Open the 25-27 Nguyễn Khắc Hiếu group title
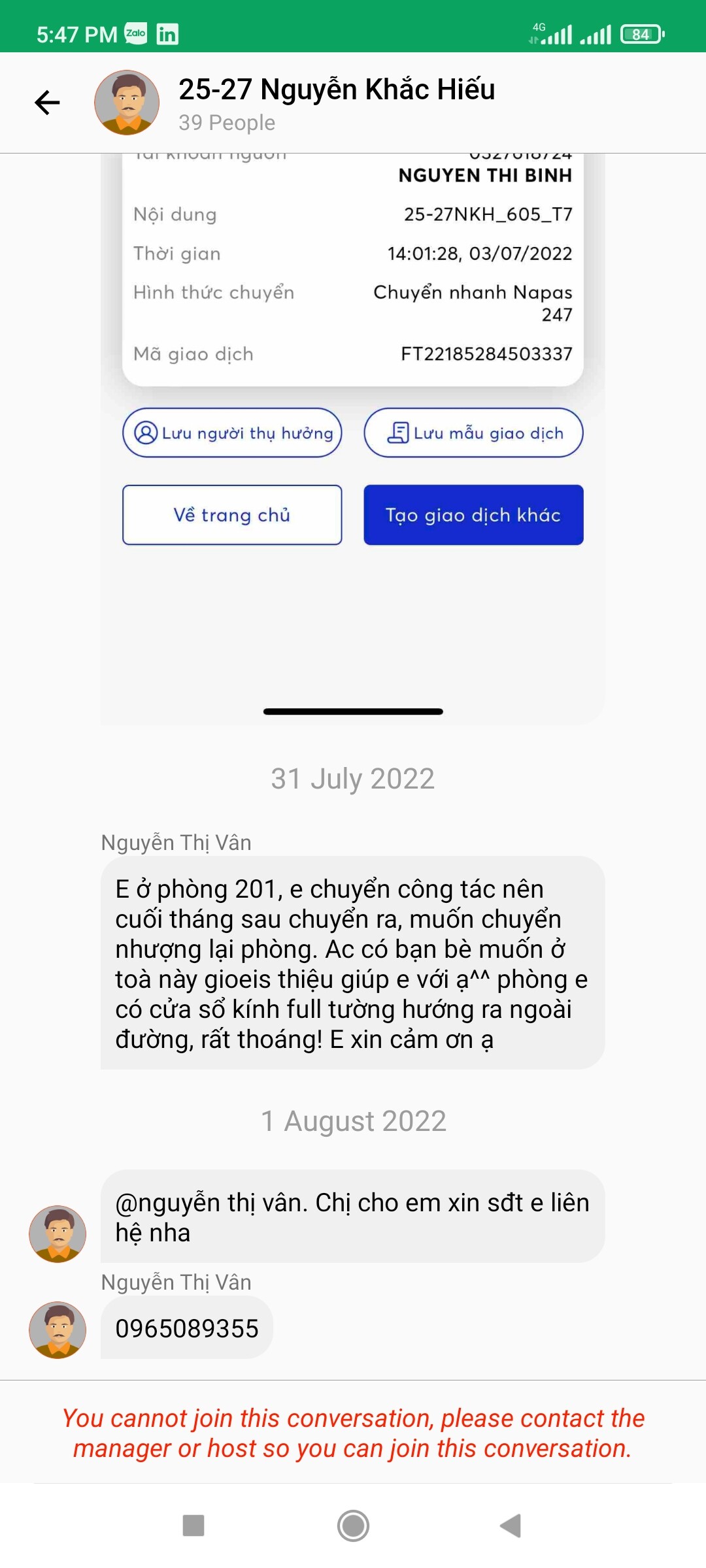706x1568 pixels. pyautogui.click(x=336, y=90)
